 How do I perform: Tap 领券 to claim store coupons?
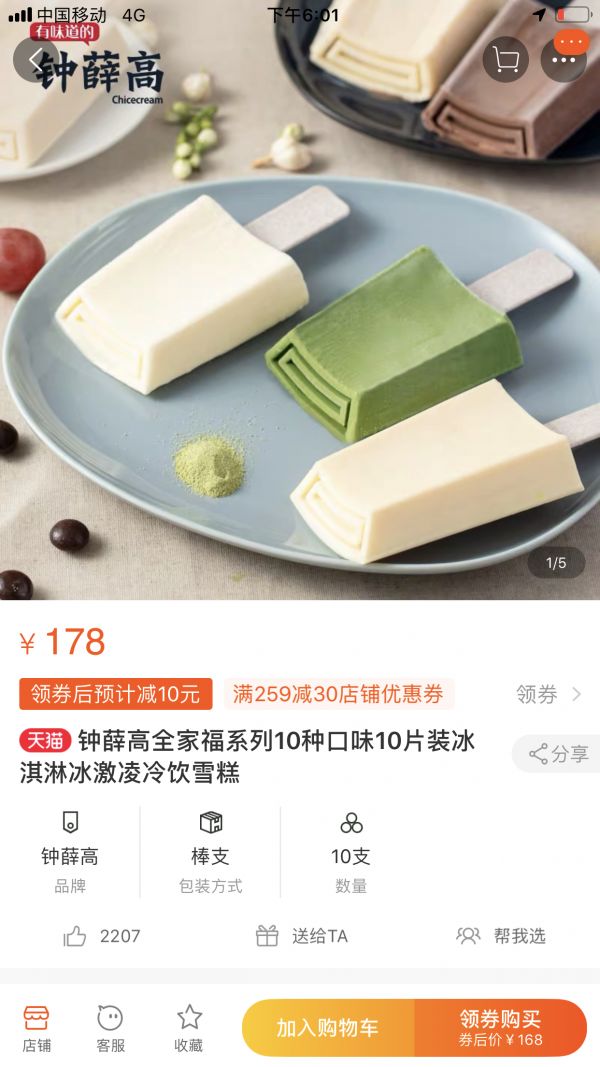coord(548,694)
